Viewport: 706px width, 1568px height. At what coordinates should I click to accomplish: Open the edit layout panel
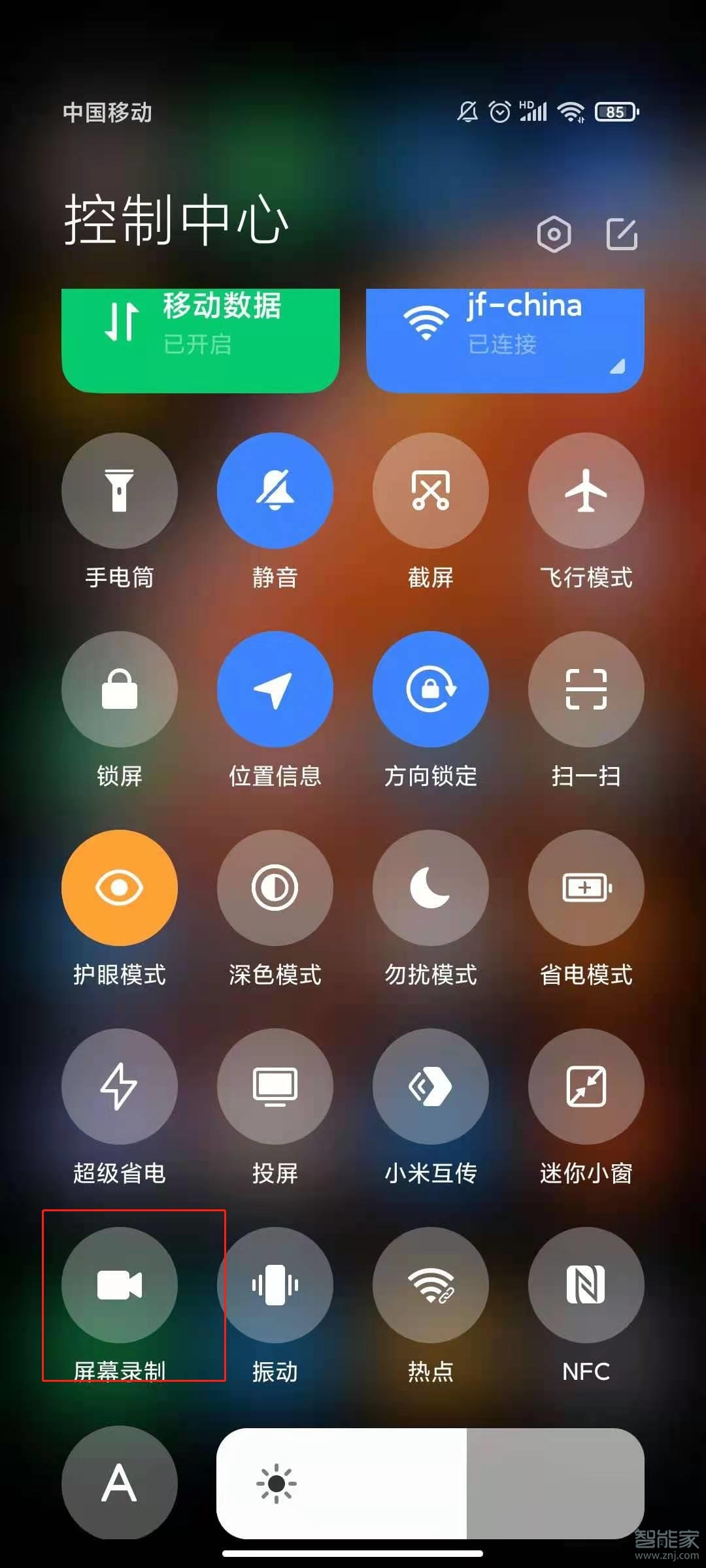(622, 233)
